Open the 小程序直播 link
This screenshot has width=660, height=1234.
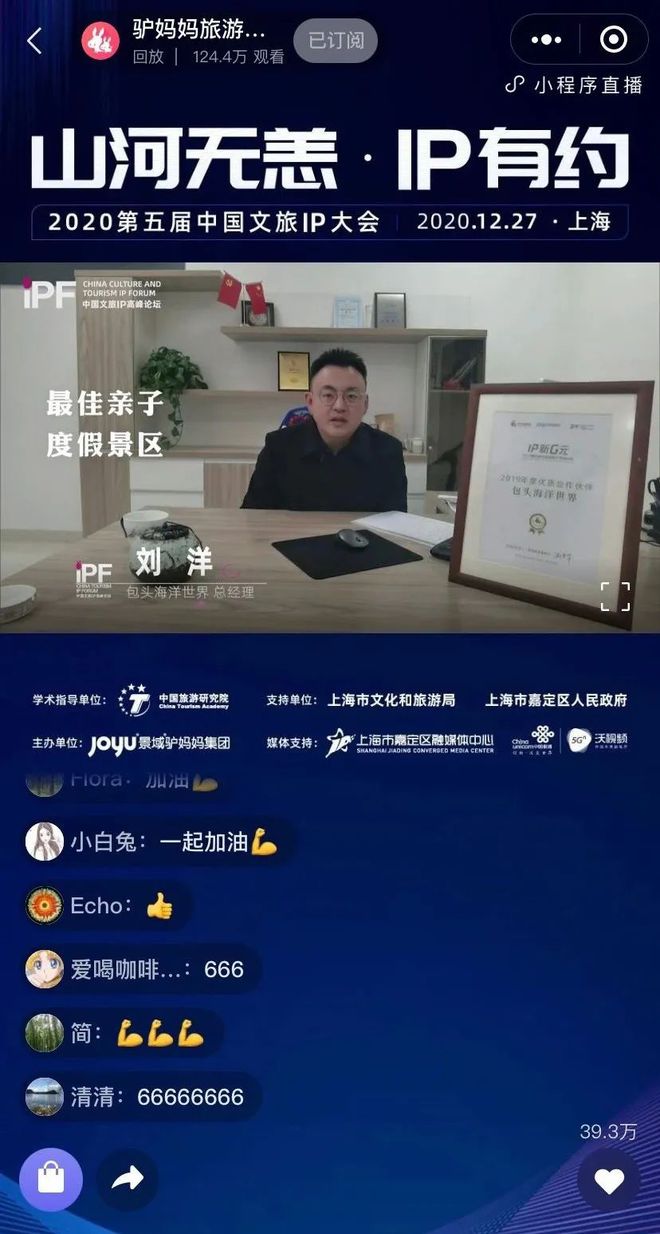(575, 85)
